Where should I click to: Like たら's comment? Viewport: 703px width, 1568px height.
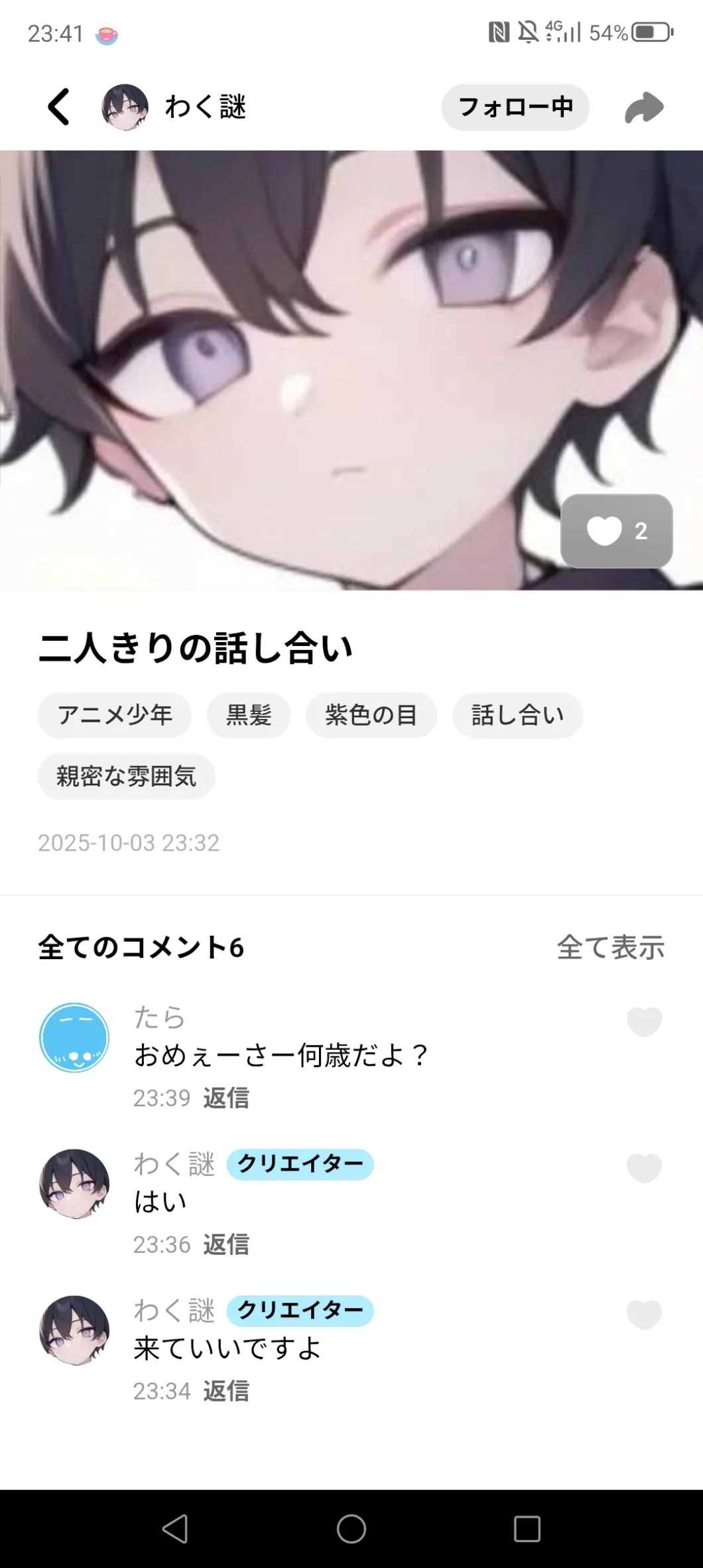point(644,1021)
